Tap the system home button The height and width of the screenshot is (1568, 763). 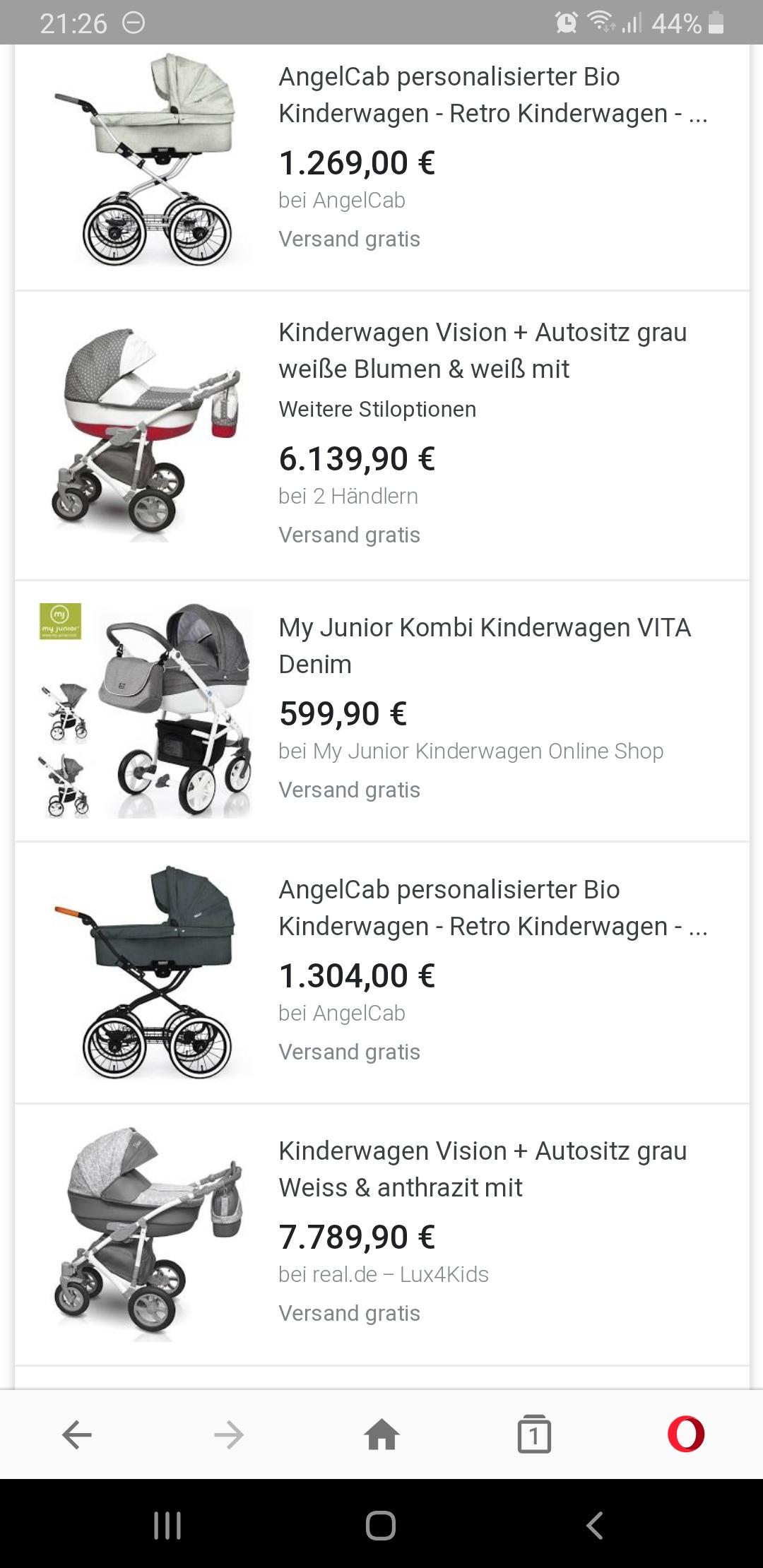coord(381,1526)
